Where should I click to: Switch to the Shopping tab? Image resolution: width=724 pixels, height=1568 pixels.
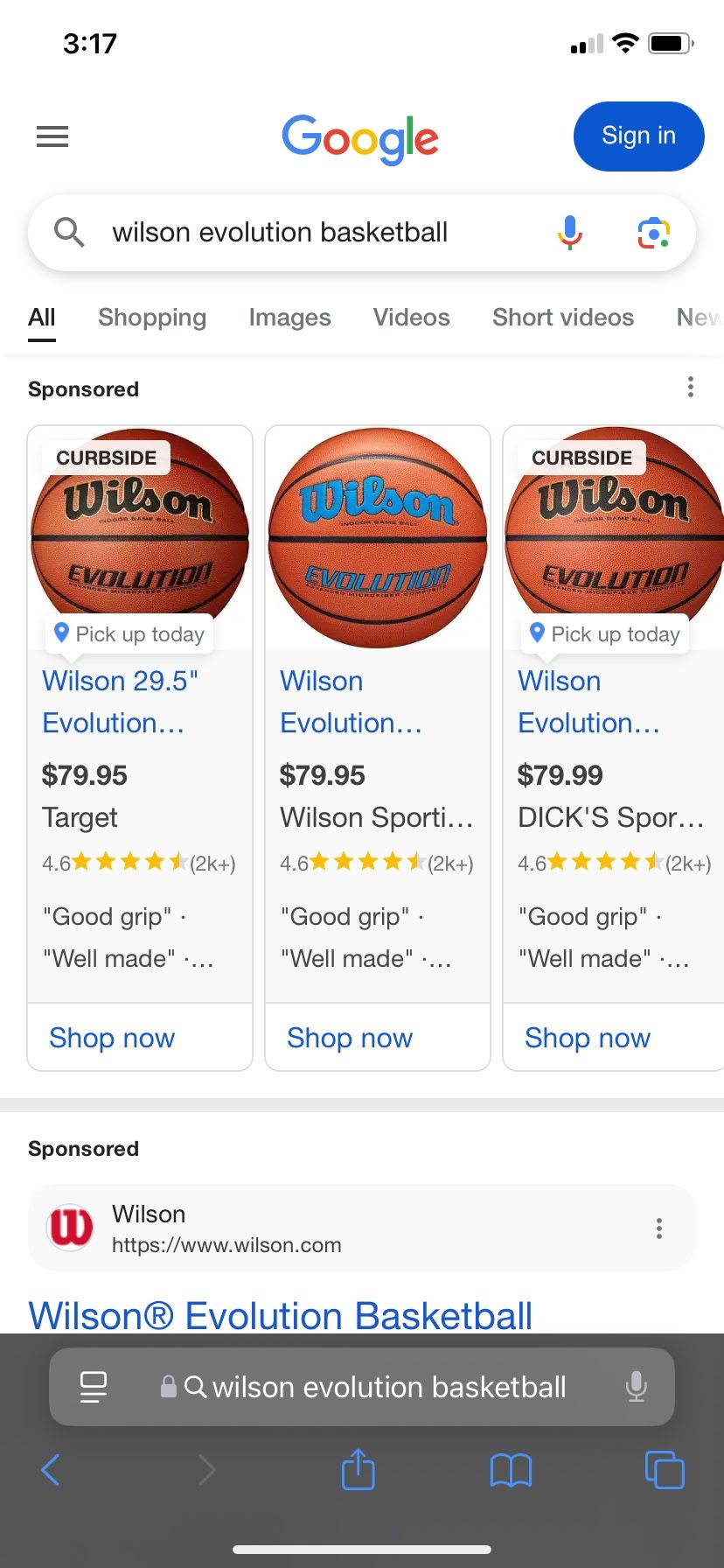(151, 317)
